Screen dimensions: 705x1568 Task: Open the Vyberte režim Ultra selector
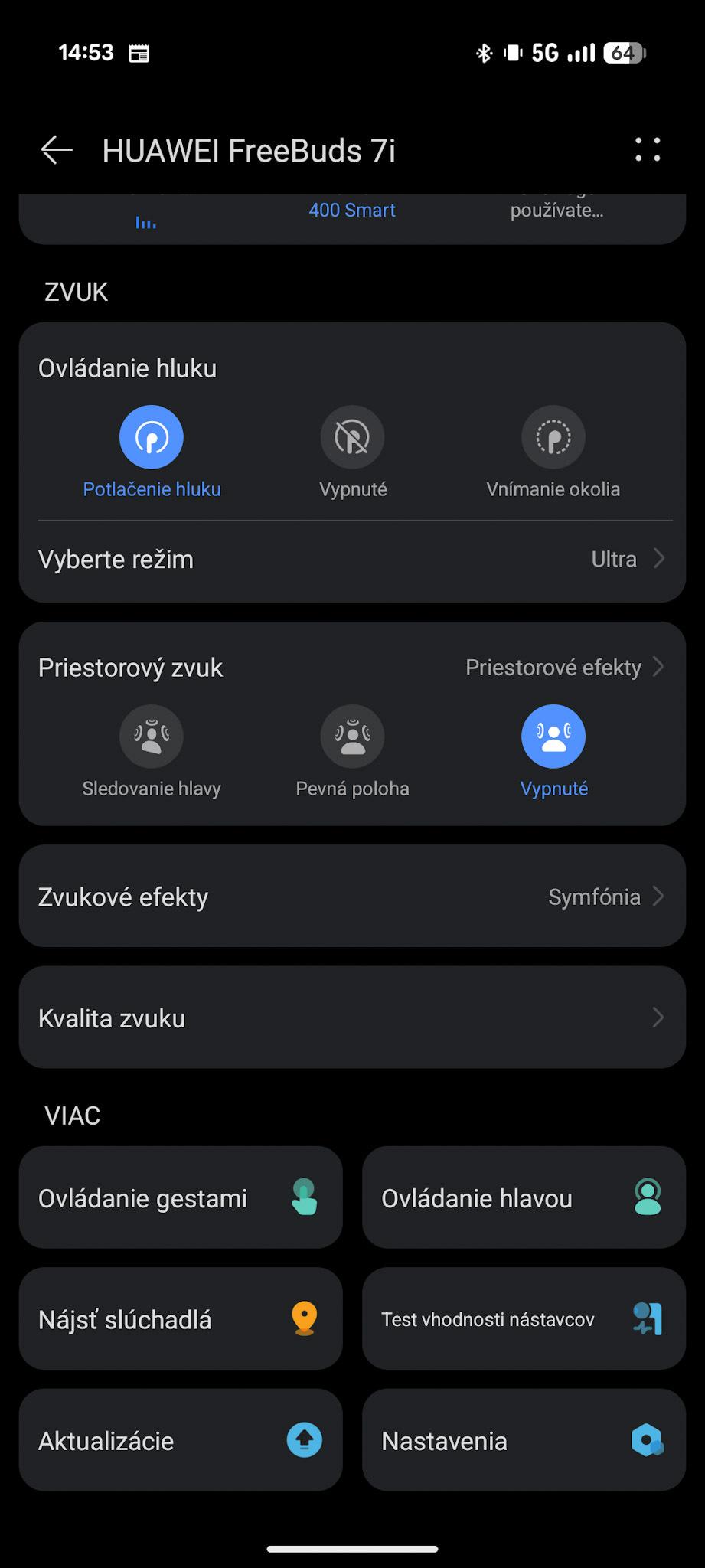tap(352, 560)
